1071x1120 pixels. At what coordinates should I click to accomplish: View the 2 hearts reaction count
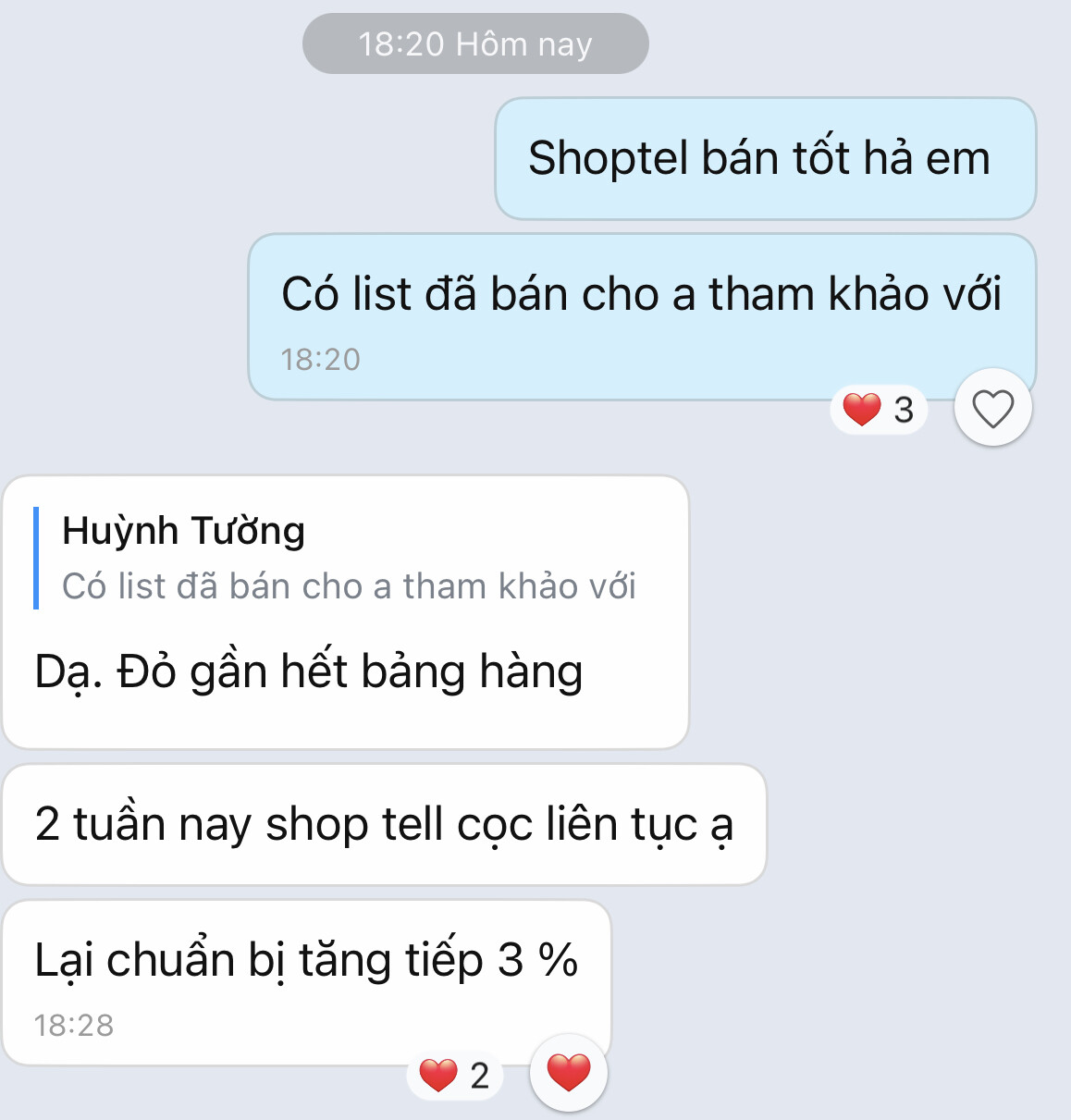tap(454, 1076)
